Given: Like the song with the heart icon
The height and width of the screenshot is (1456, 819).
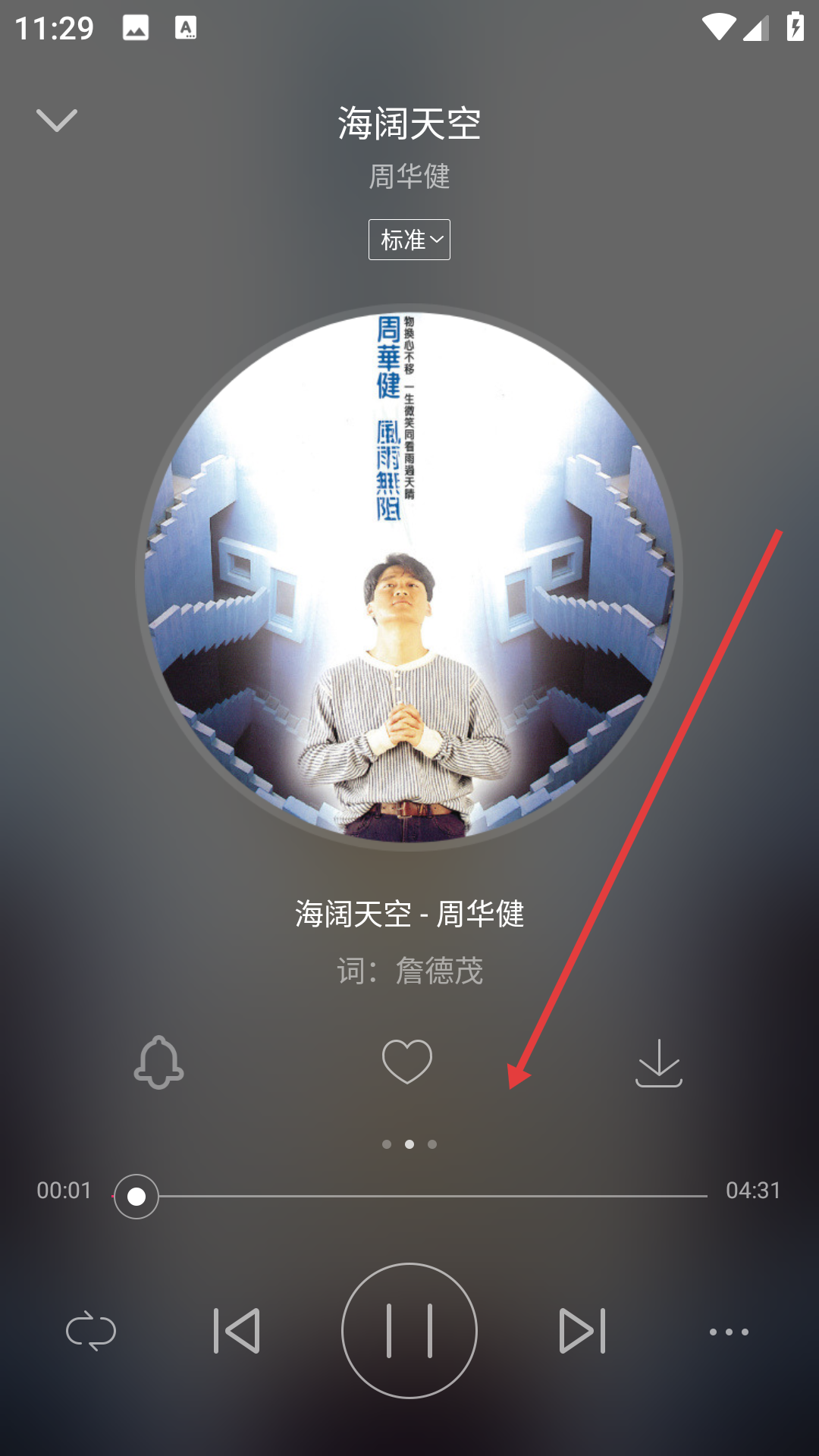Looking at the screenshot, I should (407, 1062).
